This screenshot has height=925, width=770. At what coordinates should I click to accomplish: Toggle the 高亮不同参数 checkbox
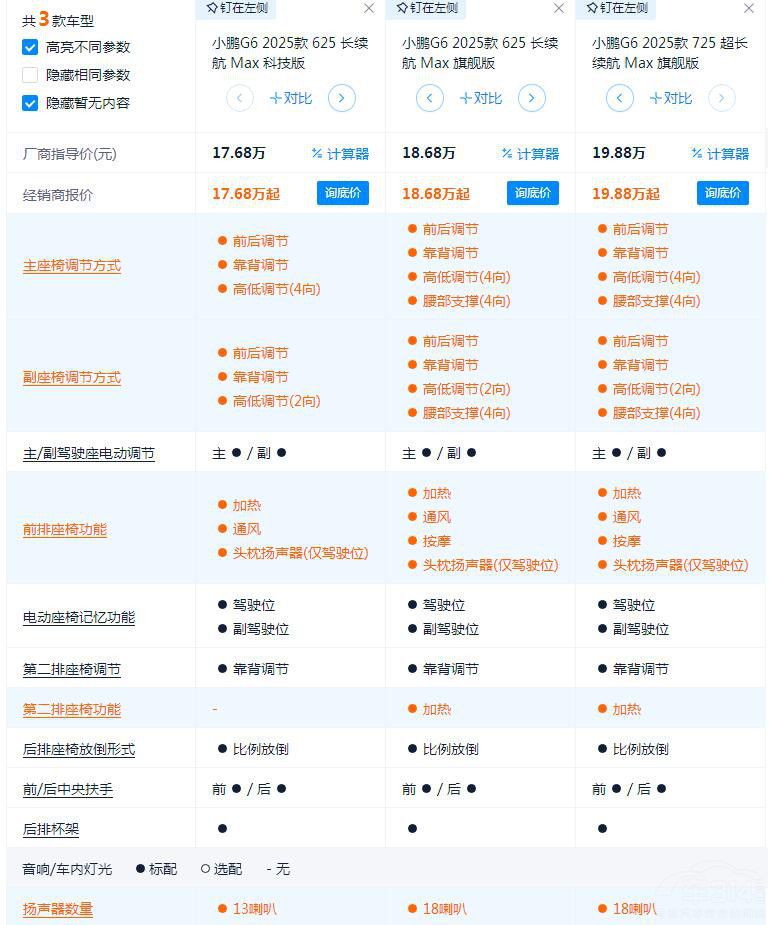(x=30, y=47)
